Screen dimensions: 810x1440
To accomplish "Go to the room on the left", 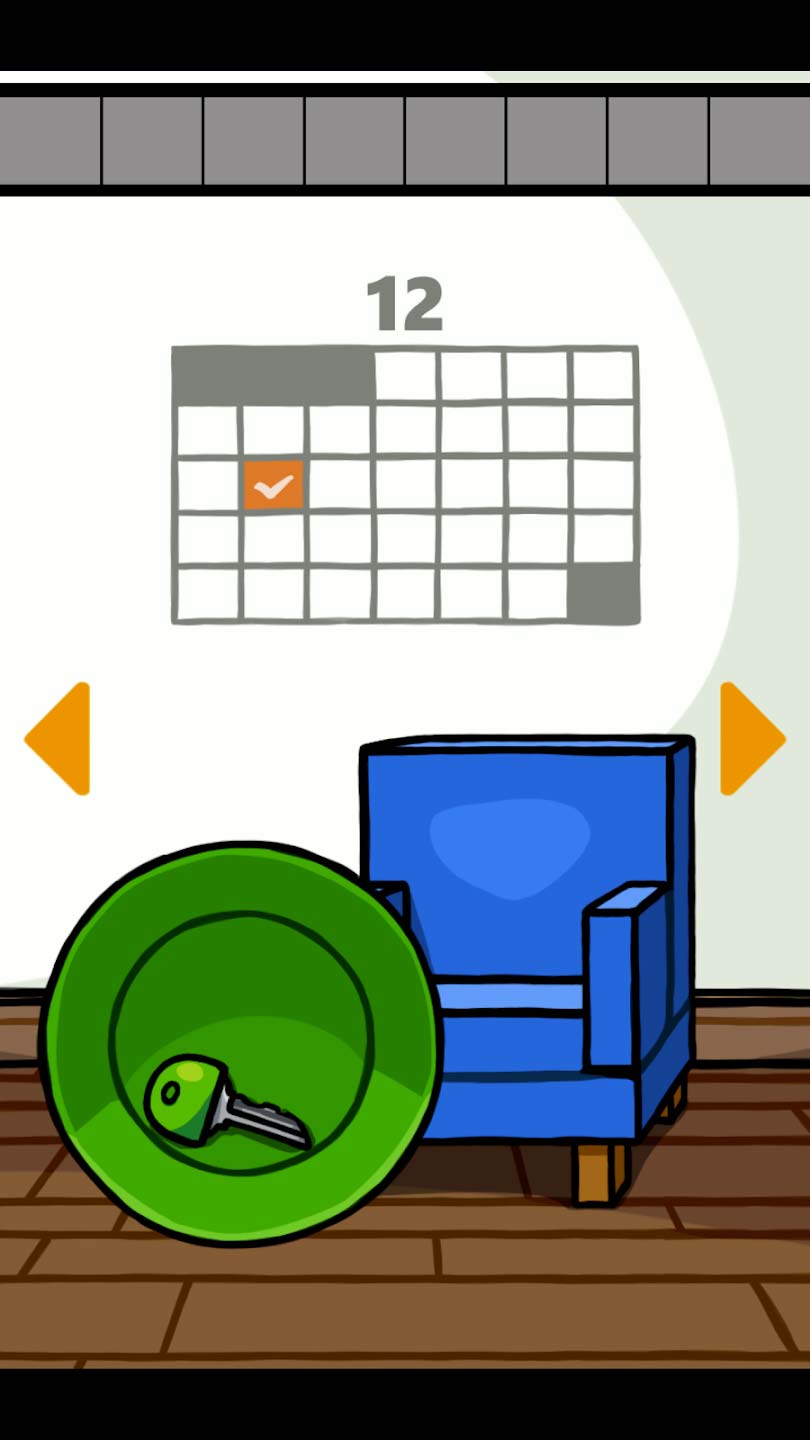I will point(60,739).
